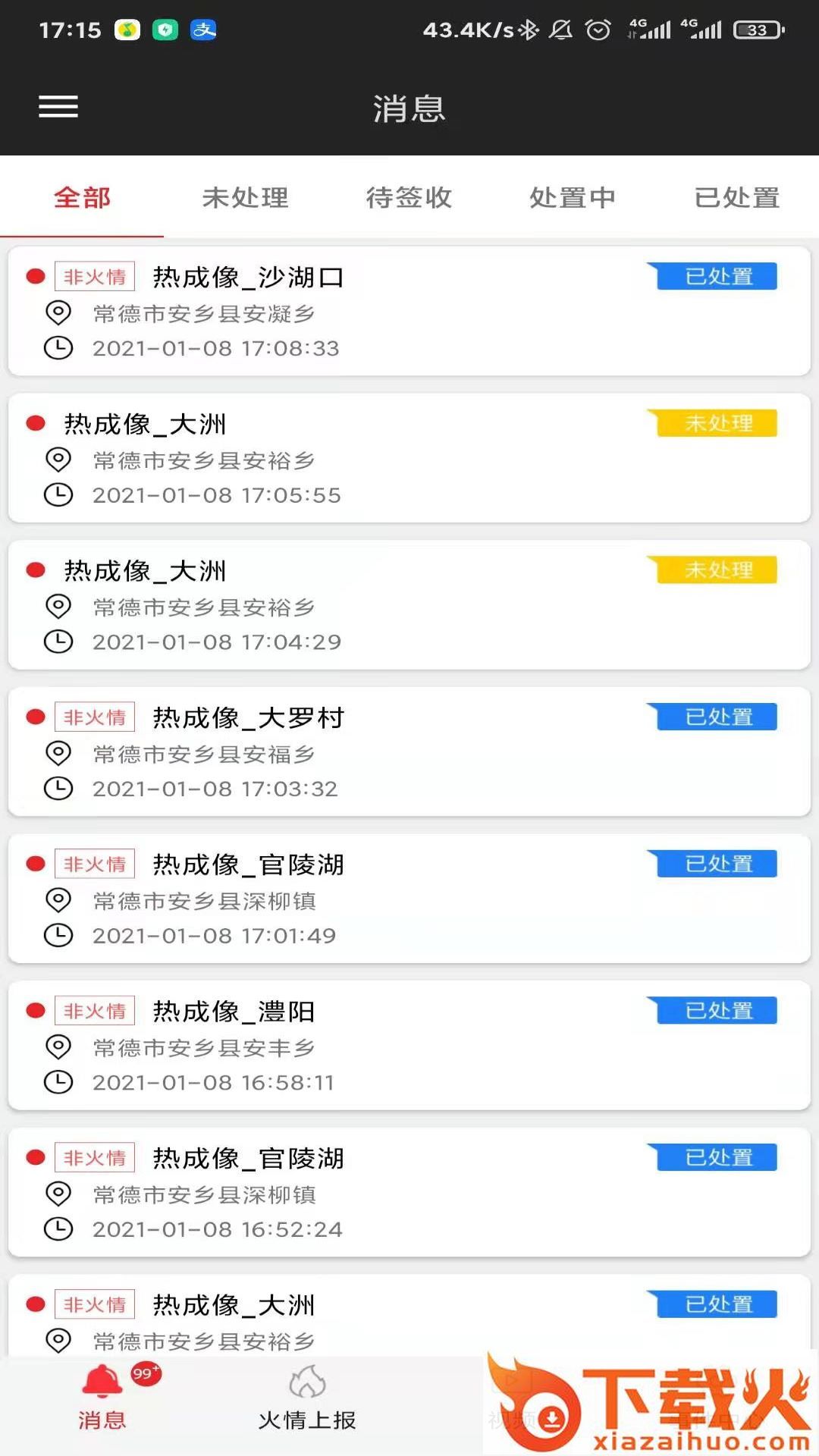
Task: Open the 热成像_沙湖口 alert card
Action: [x=409, y=311]
